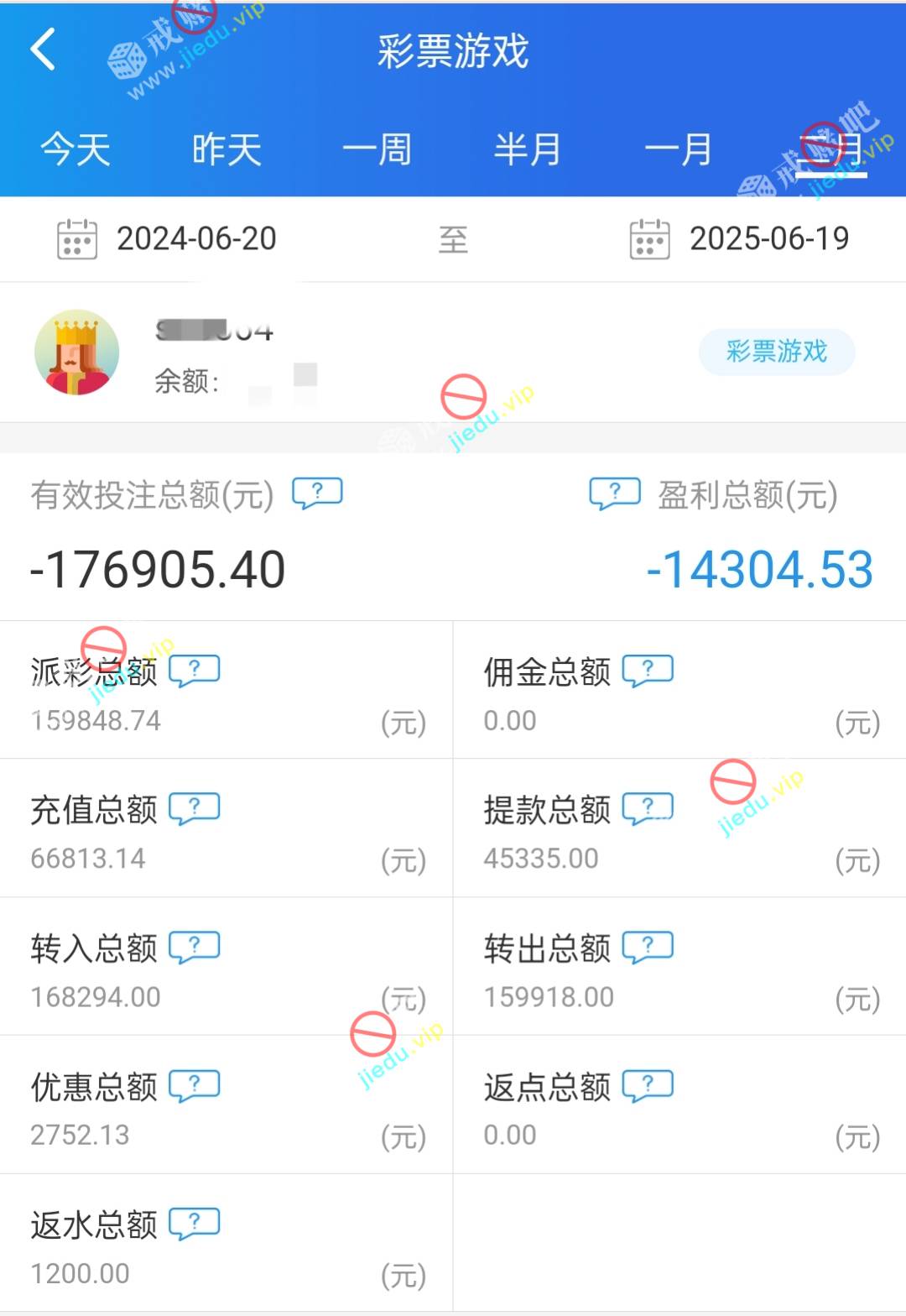Screen dimensions: 906x1316
Task: Switch to the 今天 tab
Action: (75, 150)
